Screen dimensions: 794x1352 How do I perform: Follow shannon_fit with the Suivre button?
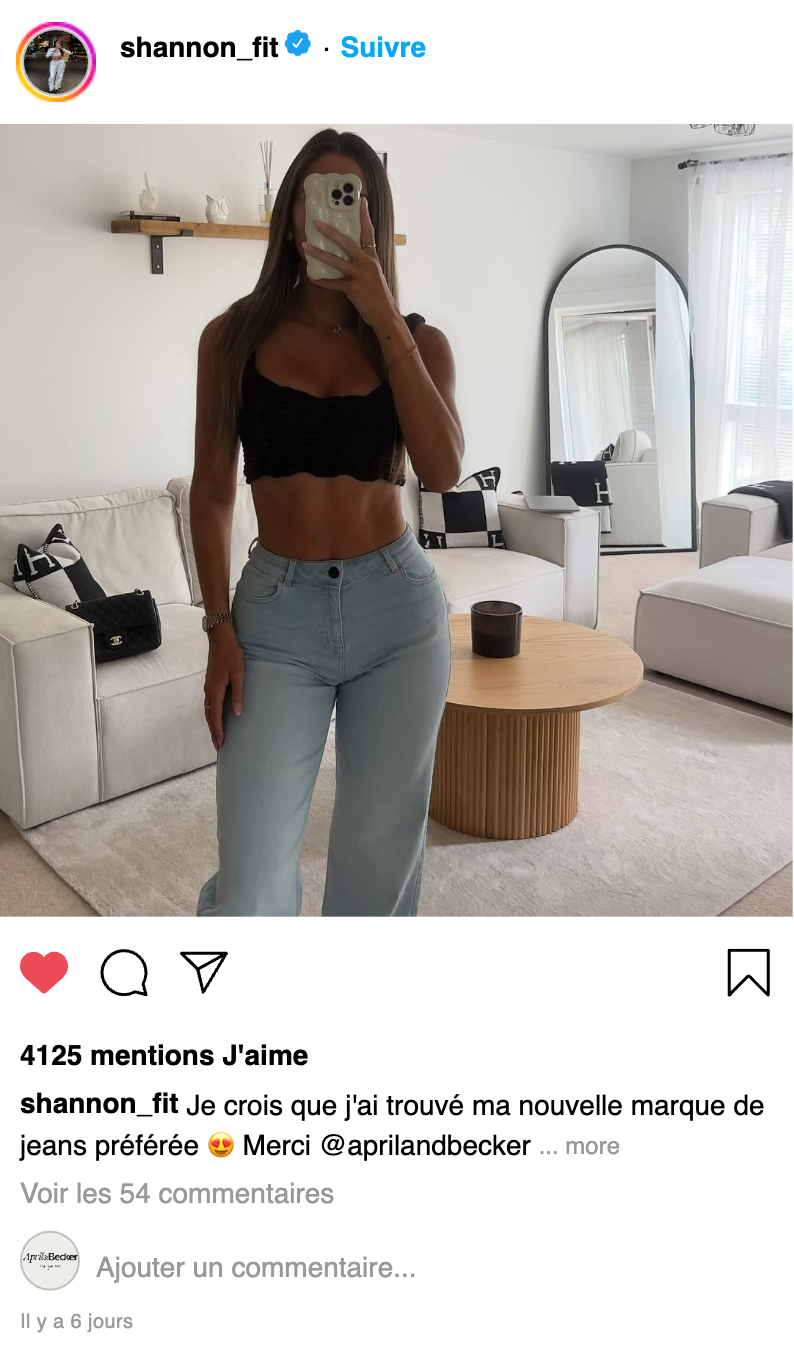point(383,47)
